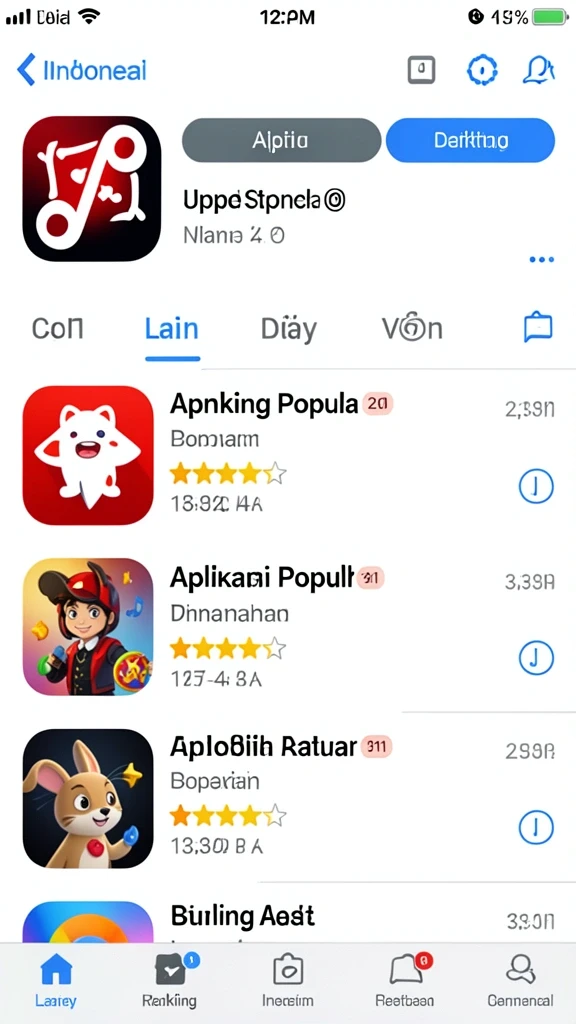
Task: Switch to the Con tab
Action: [x=57, y=328]
